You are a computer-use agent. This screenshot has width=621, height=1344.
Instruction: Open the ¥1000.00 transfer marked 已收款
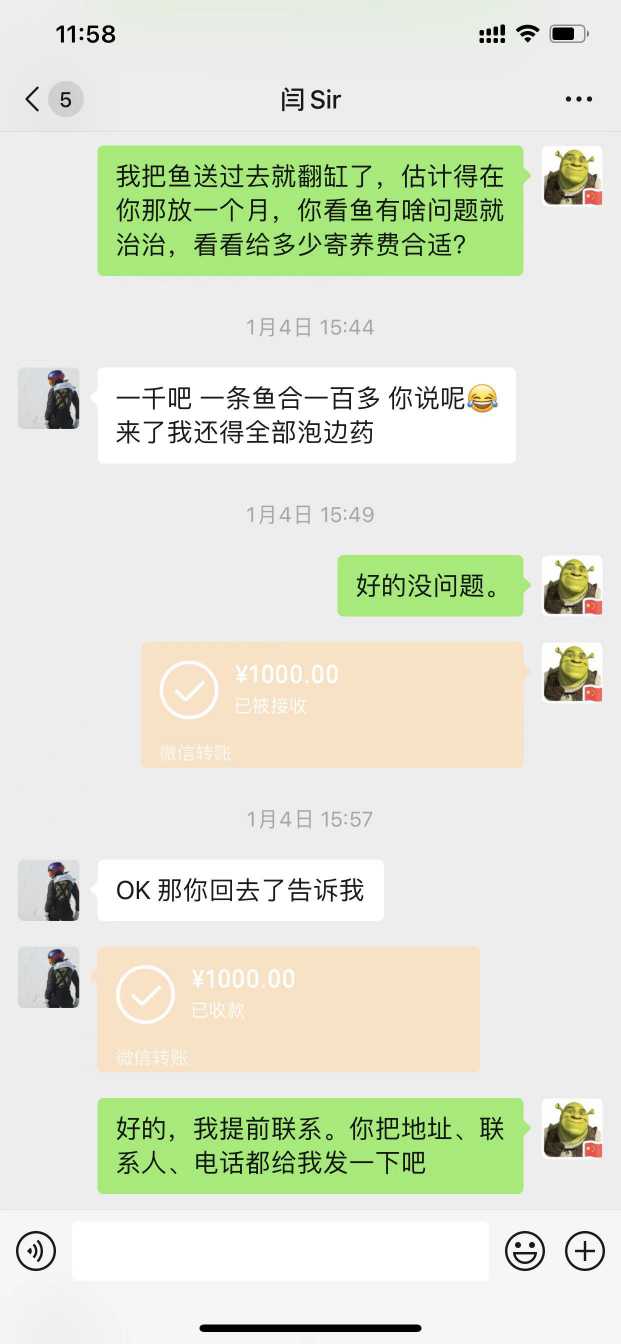(288, 1008)
